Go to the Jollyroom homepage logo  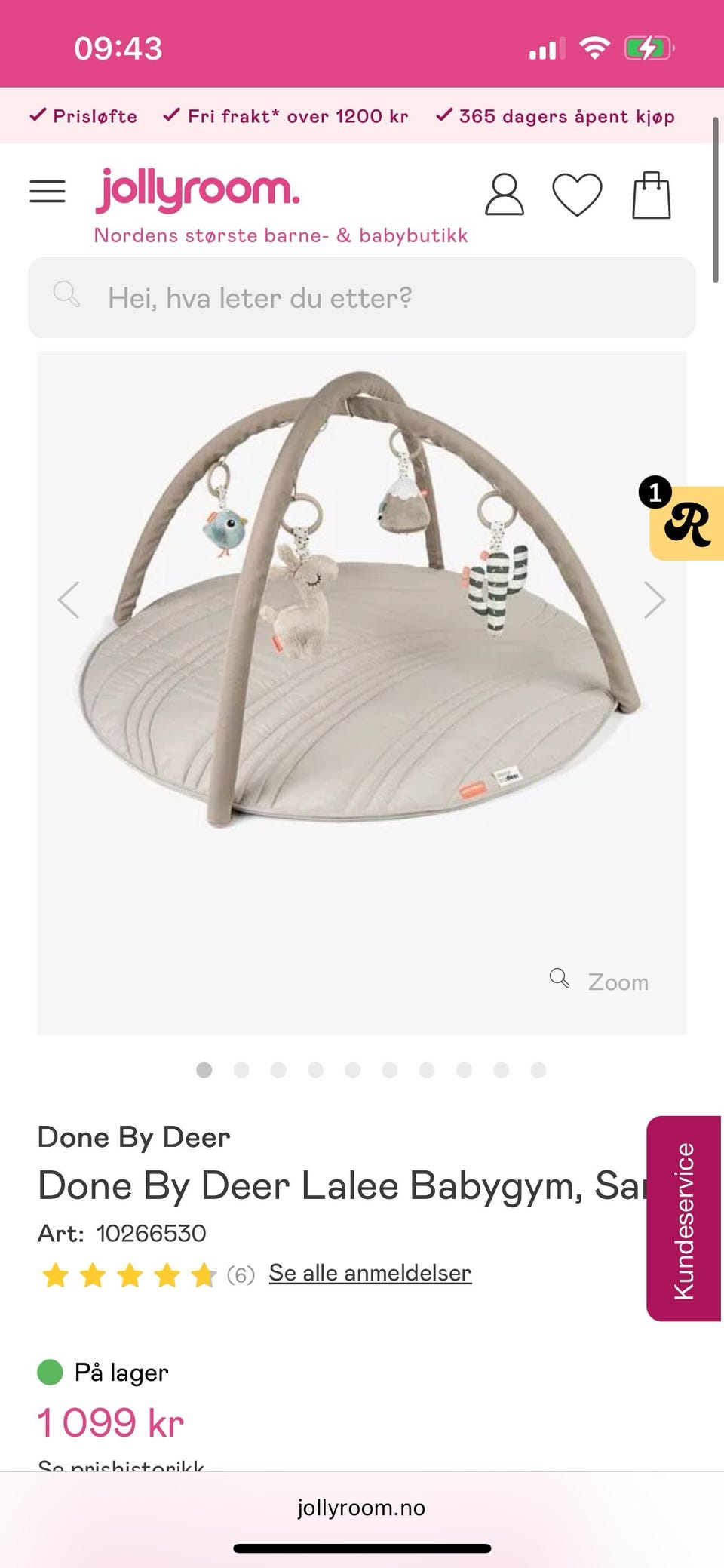click(198, 191)
